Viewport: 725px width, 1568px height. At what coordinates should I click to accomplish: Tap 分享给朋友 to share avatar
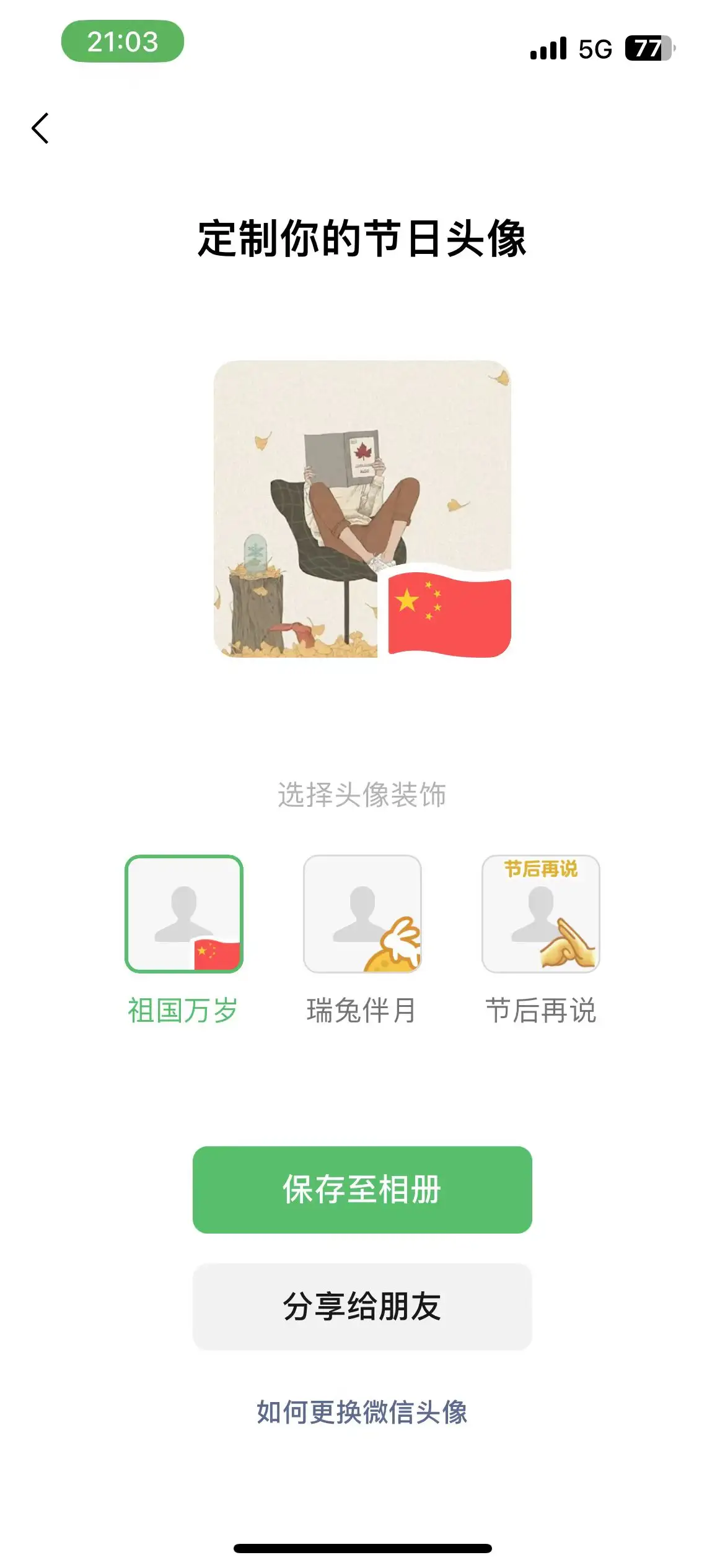tap(362, 1306)
